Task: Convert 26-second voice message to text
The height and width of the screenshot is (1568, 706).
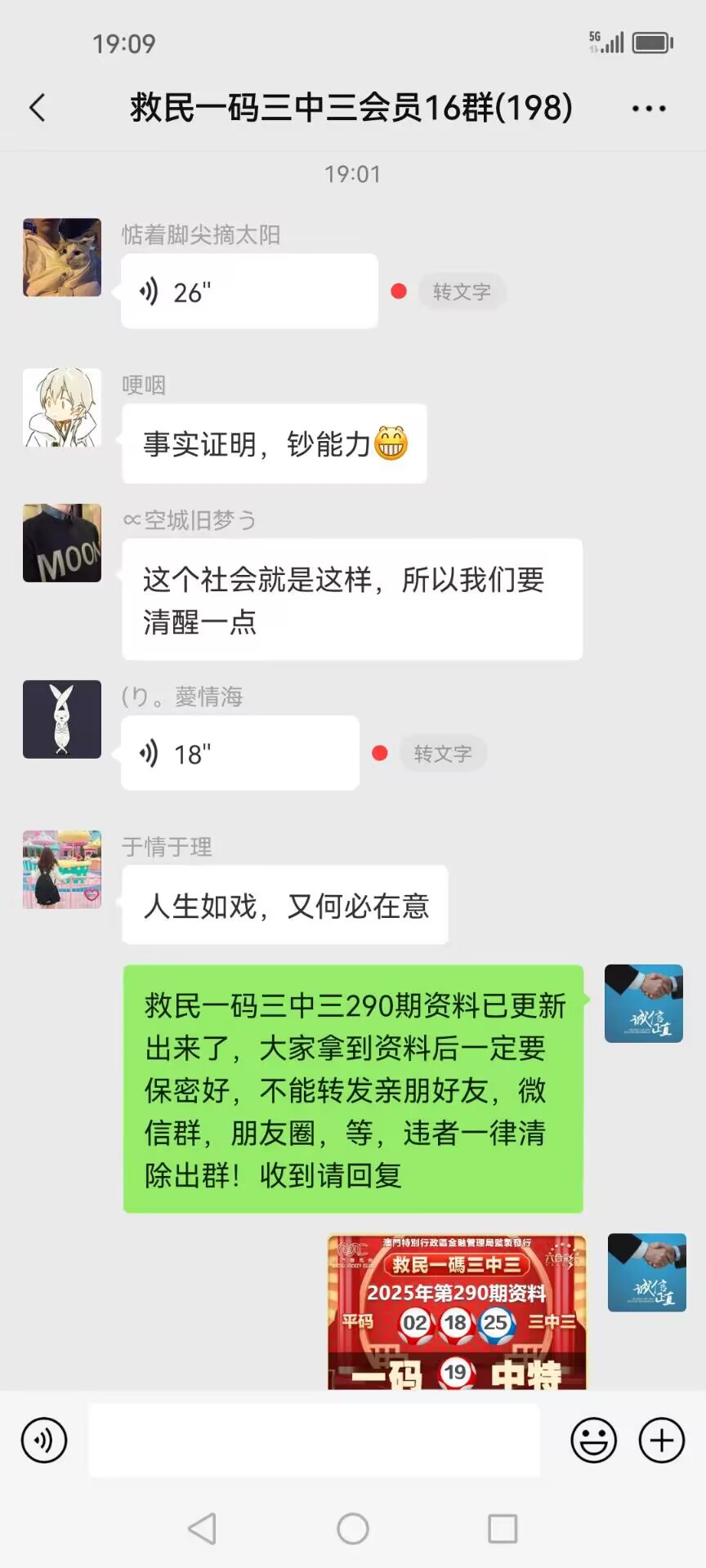Action: 462,292
